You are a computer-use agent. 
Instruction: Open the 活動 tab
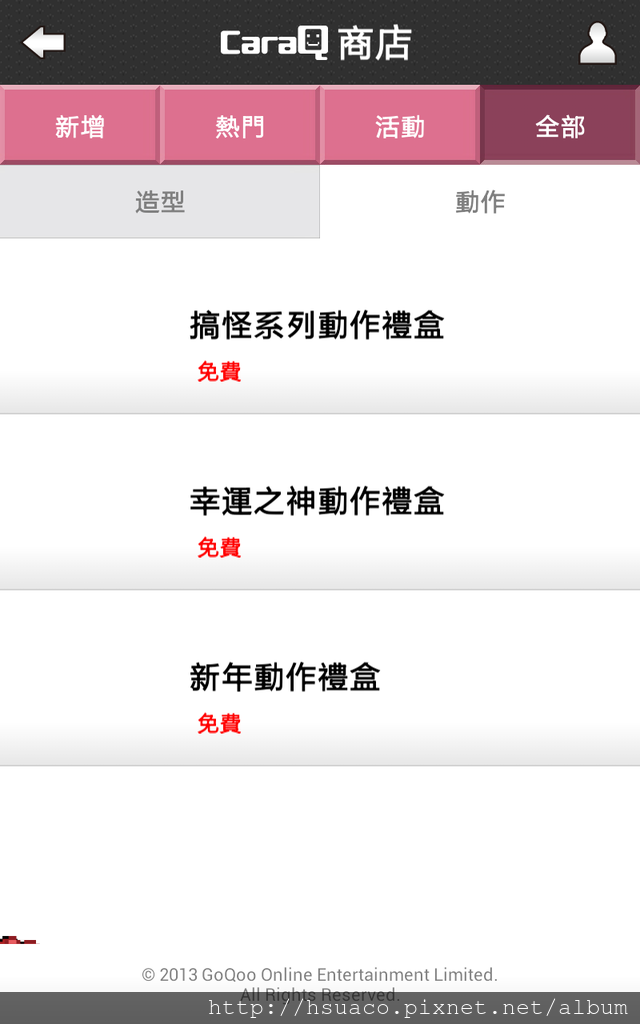point(400,126)
